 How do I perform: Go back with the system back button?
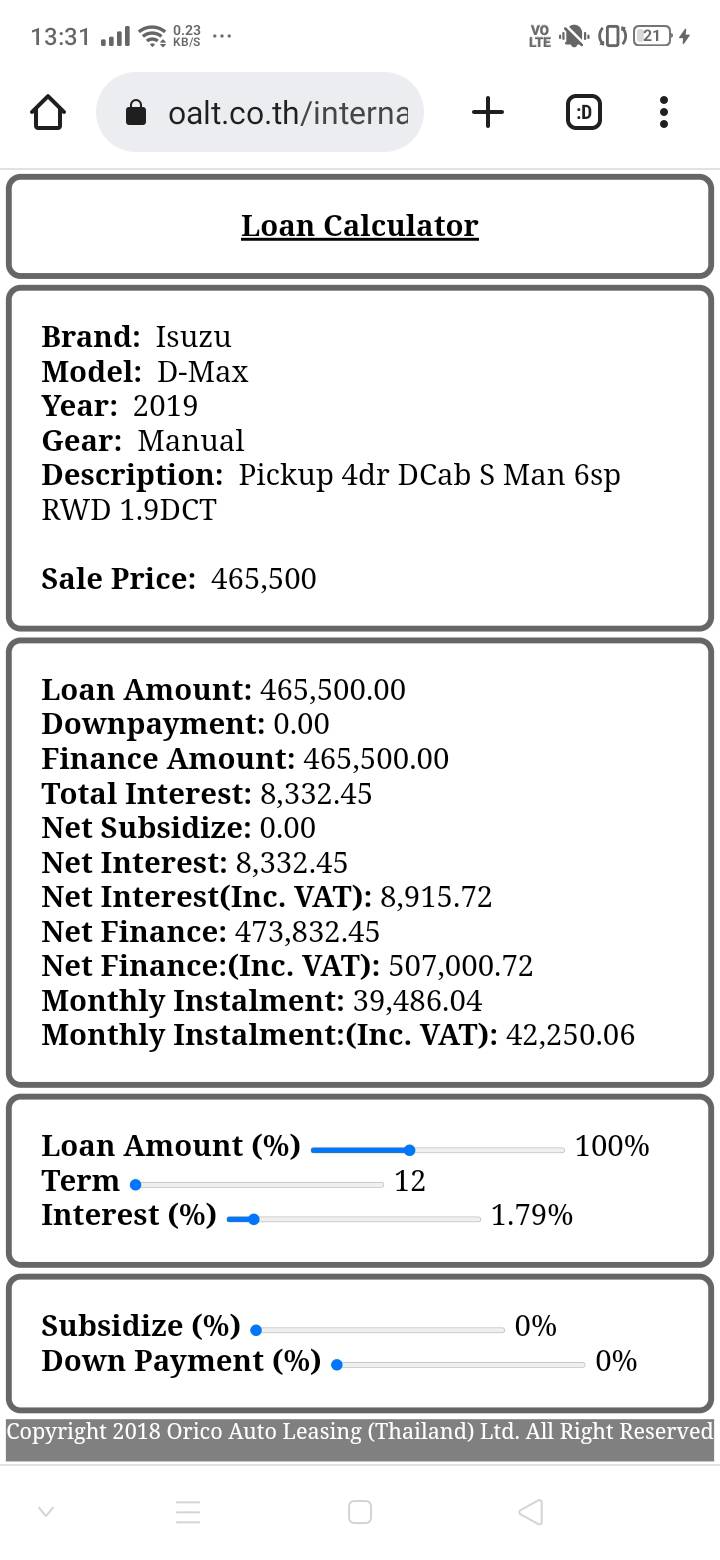coord(531,1511)
